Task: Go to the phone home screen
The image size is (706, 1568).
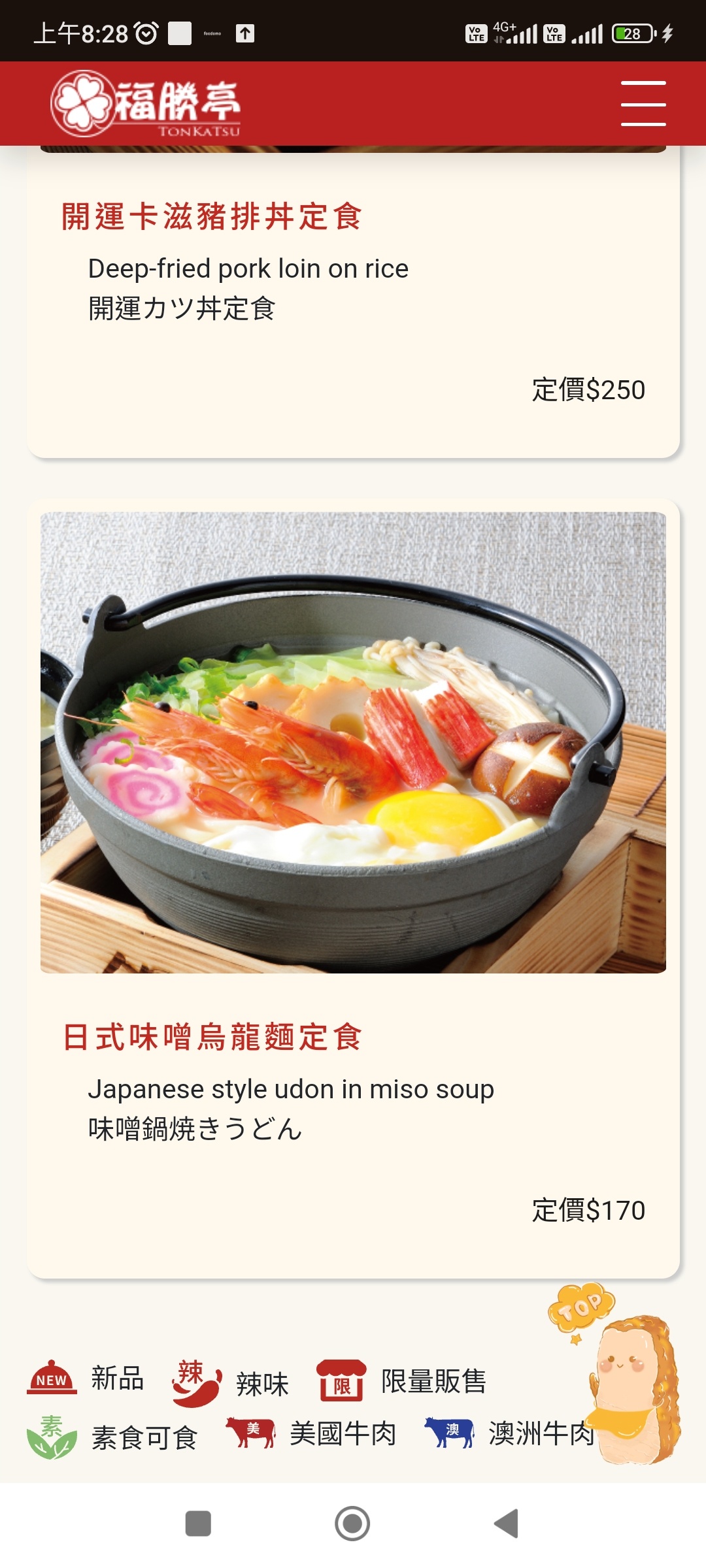Action: coord(352,1524)
